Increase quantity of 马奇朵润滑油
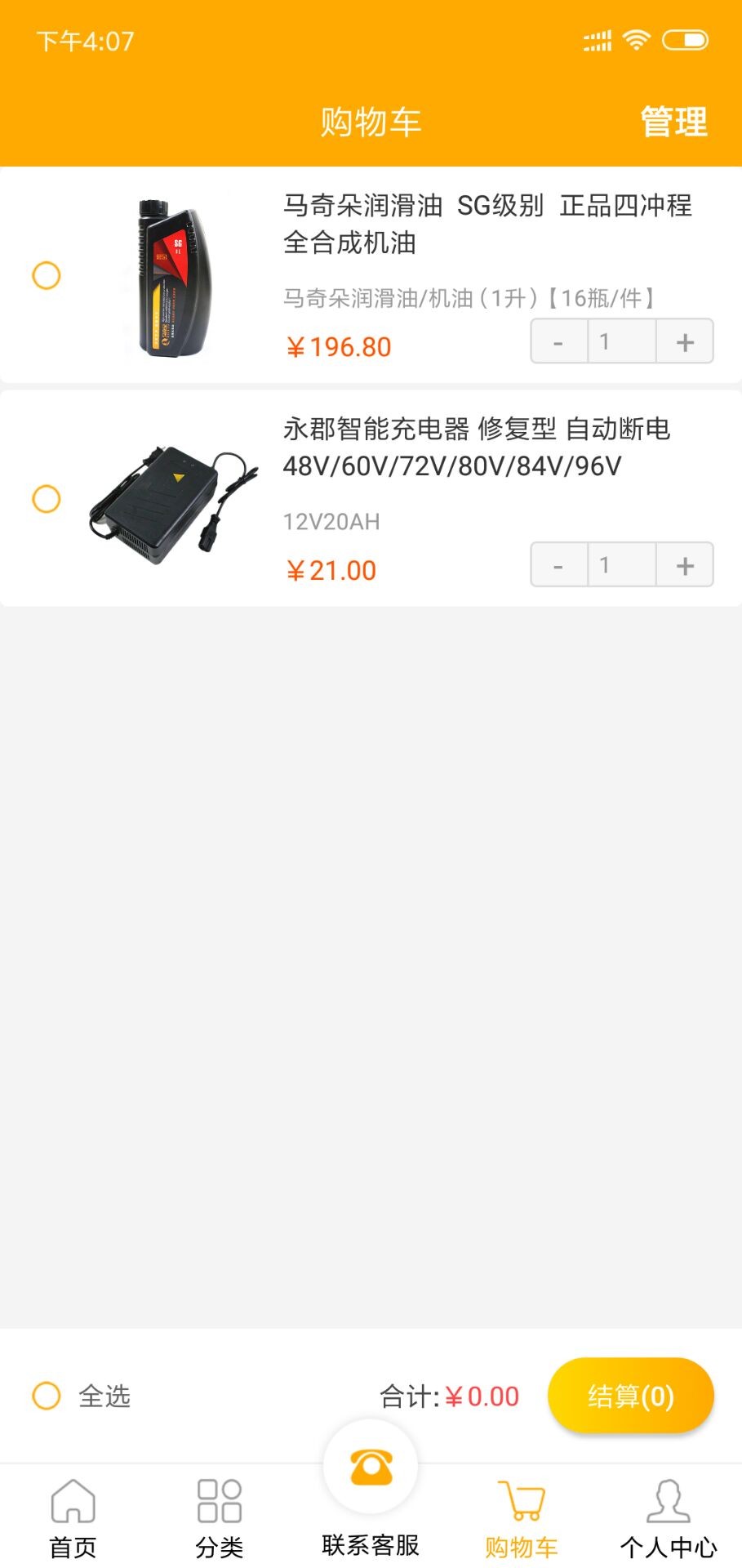The width and height of the screenshot is (742, 1568). point(685,341)
